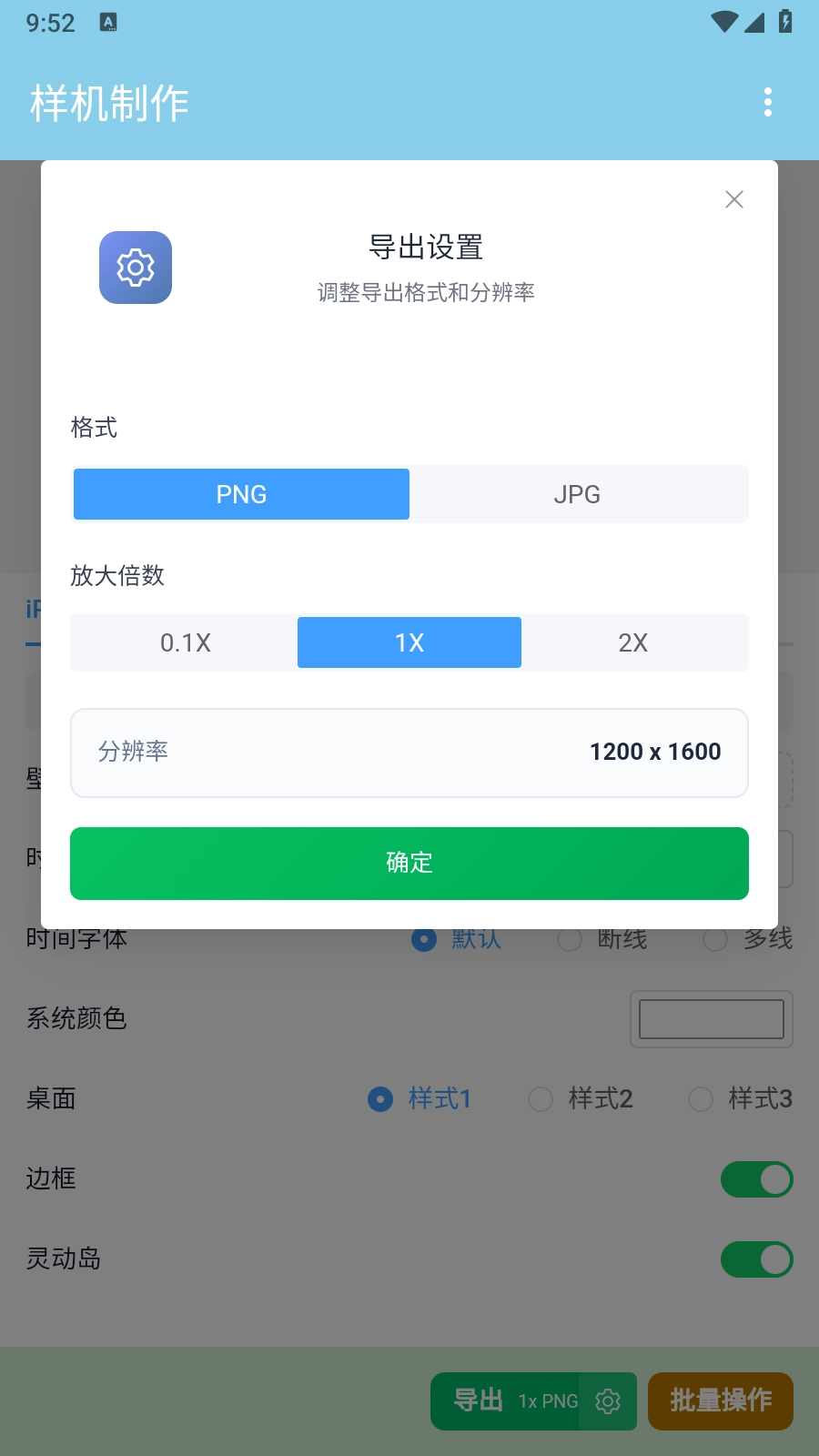Set scale to 2X

click(633, 642)
